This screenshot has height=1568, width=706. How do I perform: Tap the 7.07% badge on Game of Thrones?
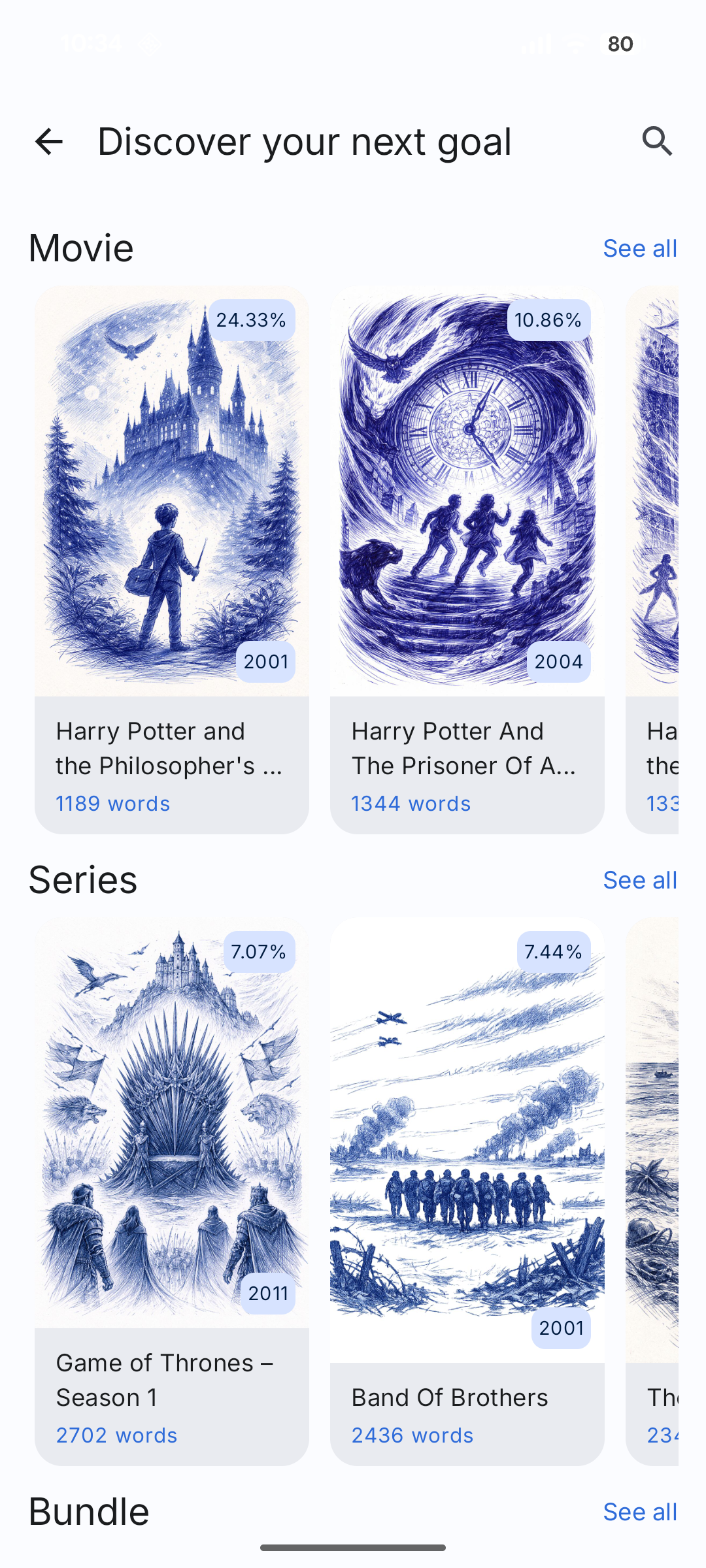click(x=260, y=953)
